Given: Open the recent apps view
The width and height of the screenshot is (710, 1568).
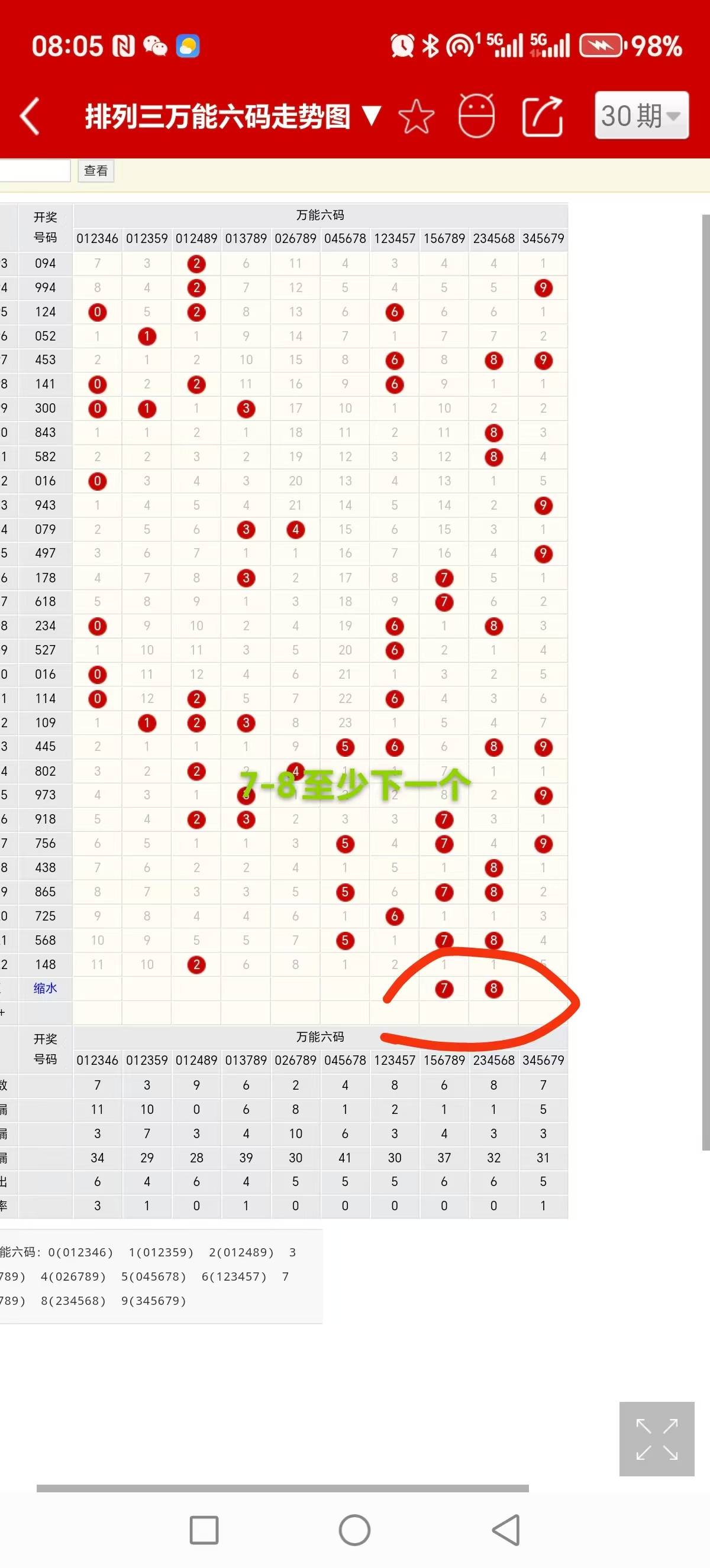Looking at the screenshot, I should (204, 1530).
